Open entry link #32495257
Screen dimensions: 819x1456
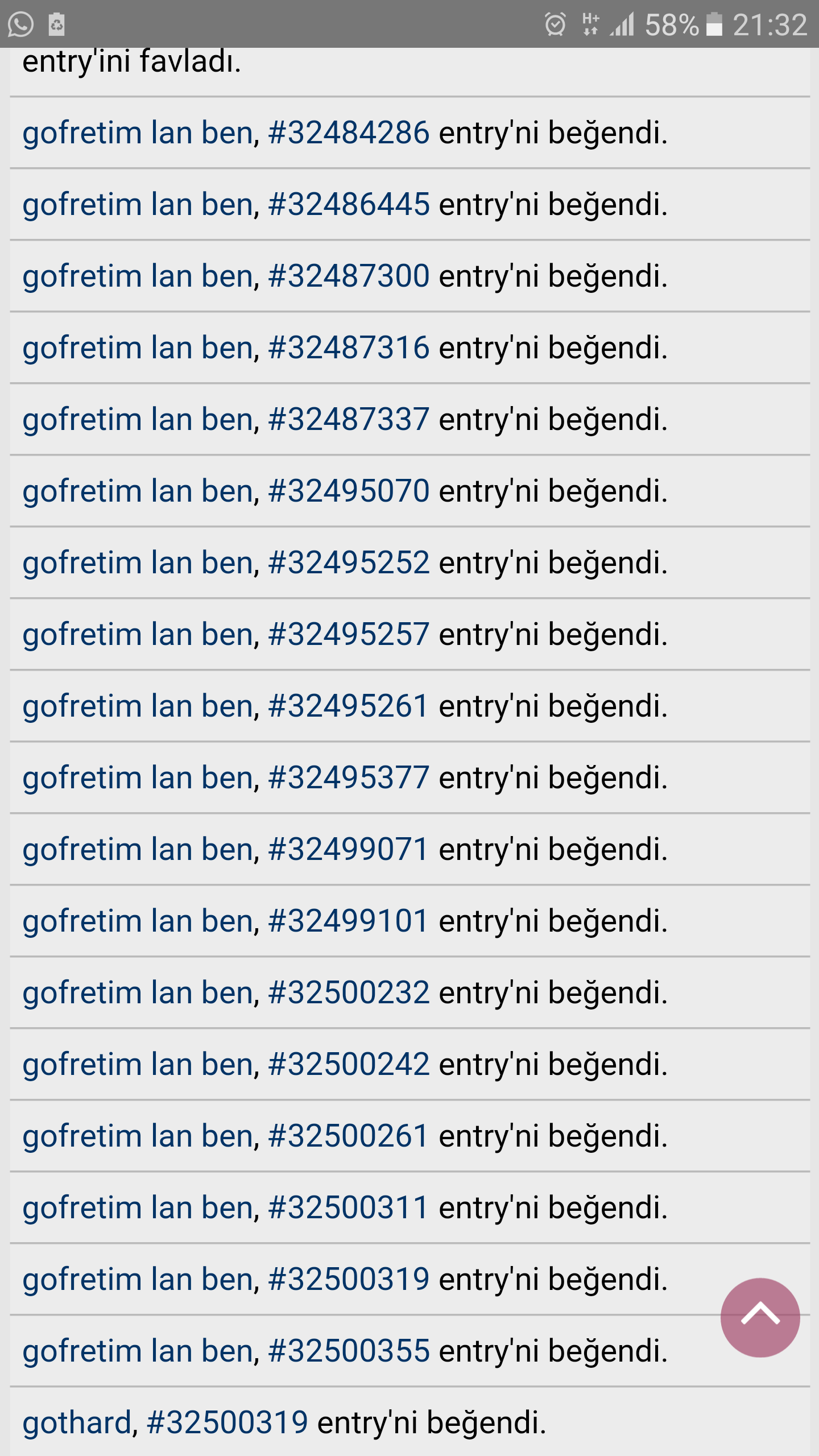pos(349,635)
